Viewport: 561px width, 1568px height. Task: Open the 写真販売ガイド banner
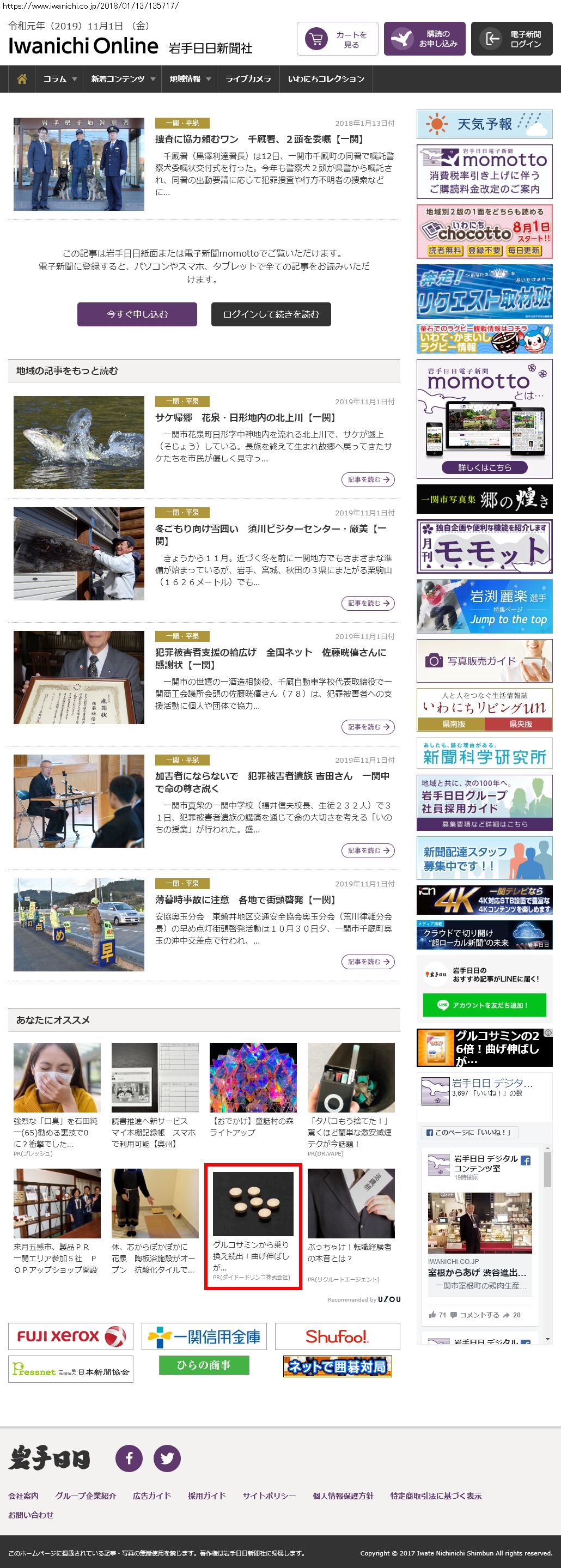[484, 660]
